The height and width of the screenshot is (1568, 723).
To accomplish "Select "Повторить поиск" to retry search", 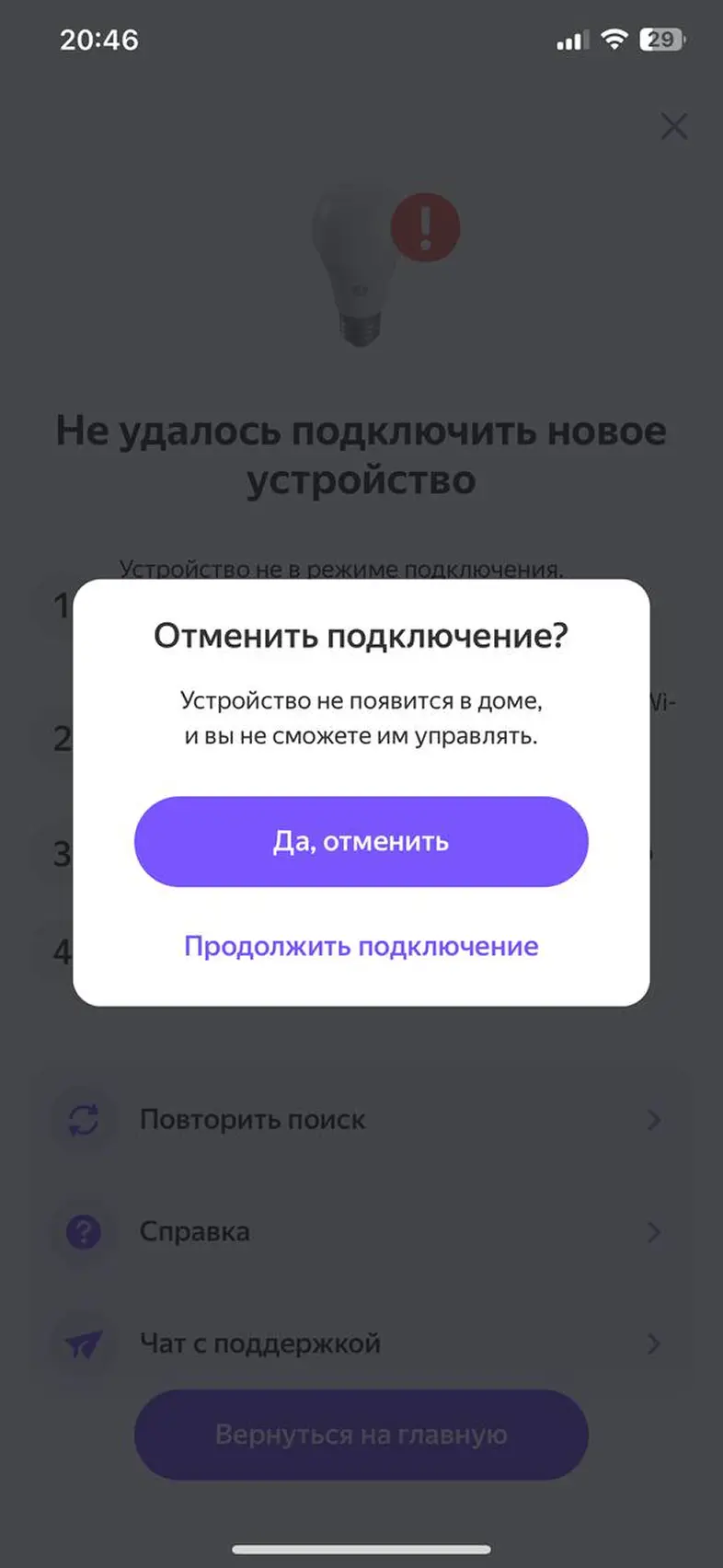I will pyautogui.click(x=361, y=1120).
